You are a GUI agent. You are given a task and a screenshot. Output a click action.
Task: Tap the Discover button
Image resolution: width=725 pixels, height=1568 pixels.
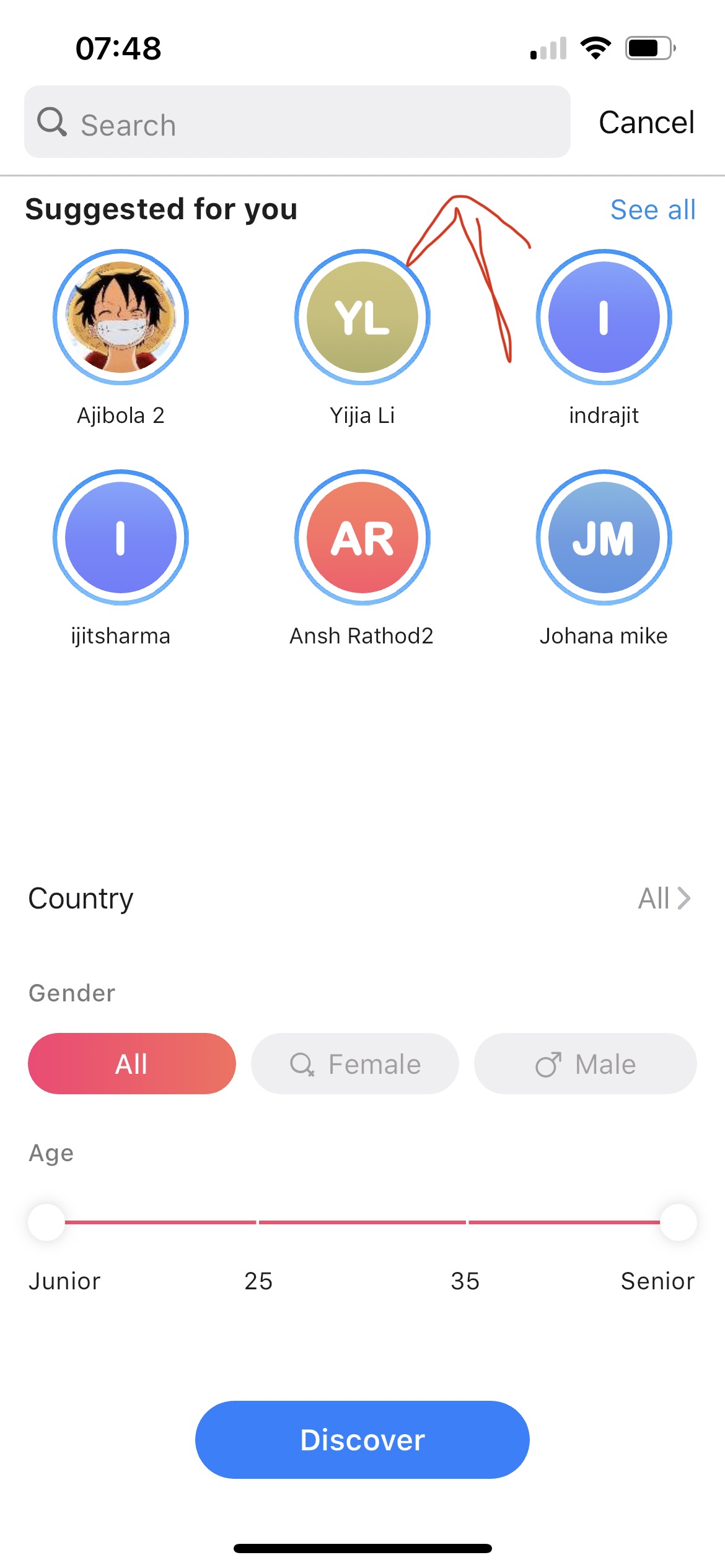pyautogui.click(x=362, y=1440)
